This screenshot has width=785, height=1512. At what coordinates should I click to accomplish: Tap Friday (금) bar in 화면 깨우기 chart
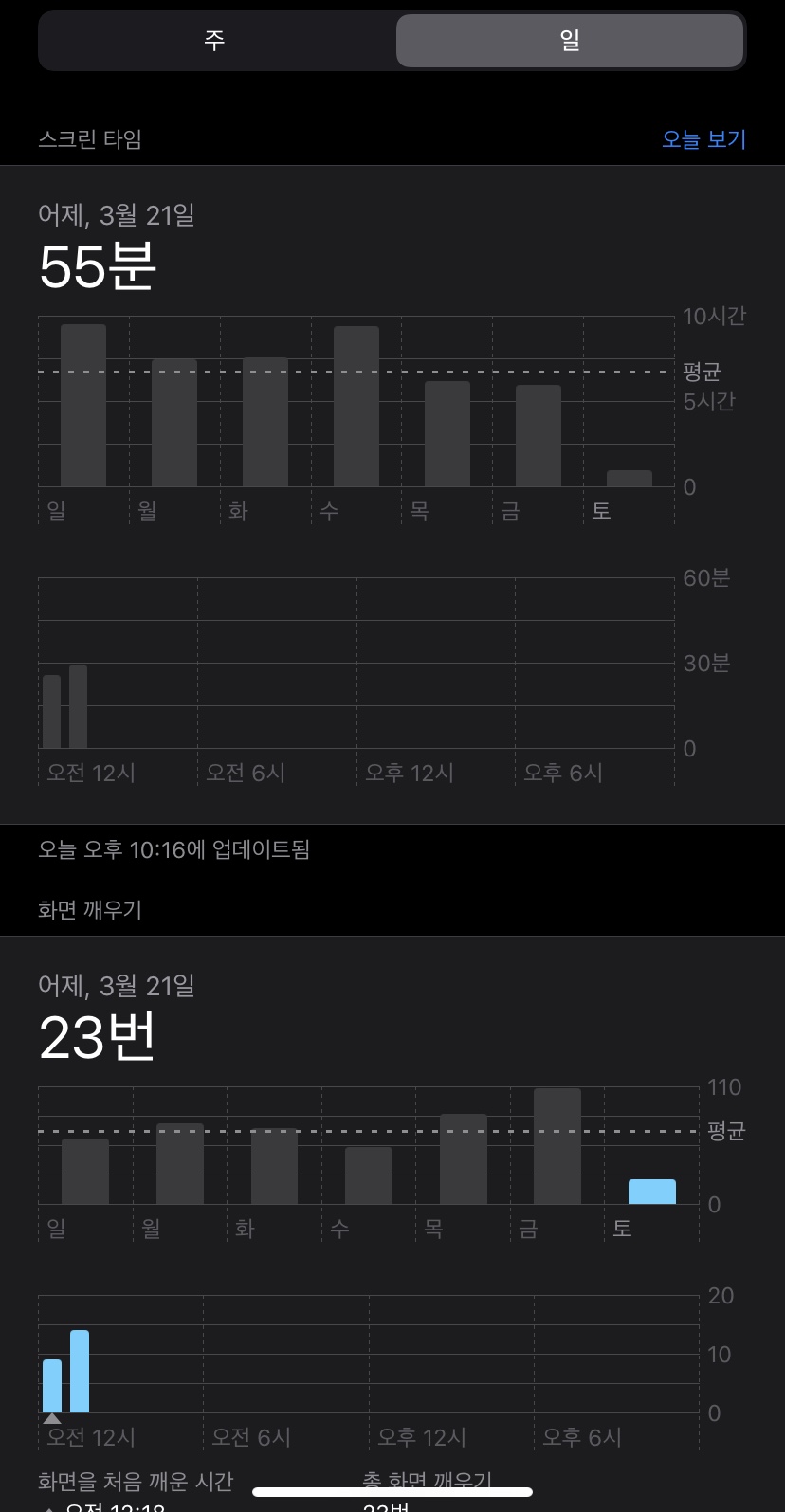tap(557, 1146)
